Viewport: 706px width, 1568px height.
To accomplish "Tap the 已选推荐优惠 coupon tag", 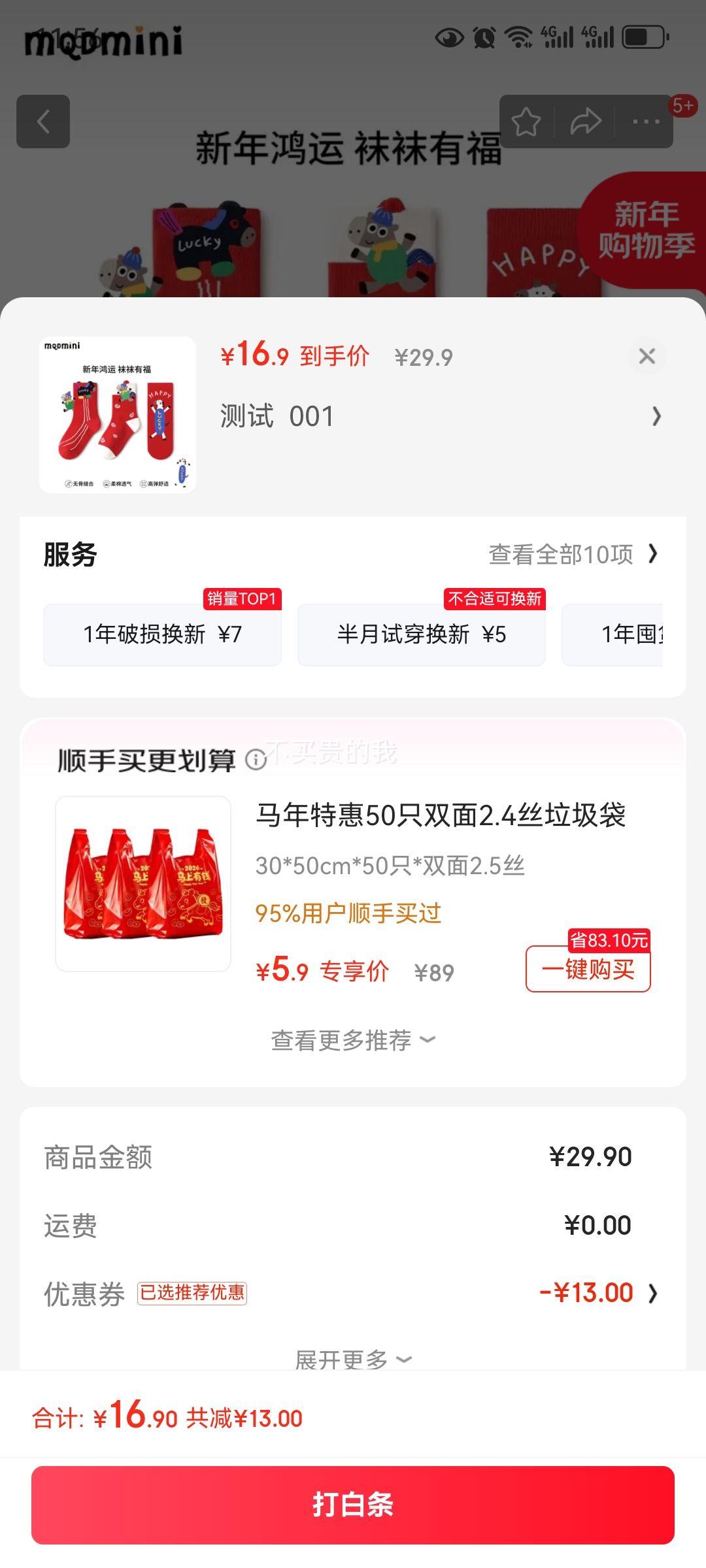I will coord(193,1292).
